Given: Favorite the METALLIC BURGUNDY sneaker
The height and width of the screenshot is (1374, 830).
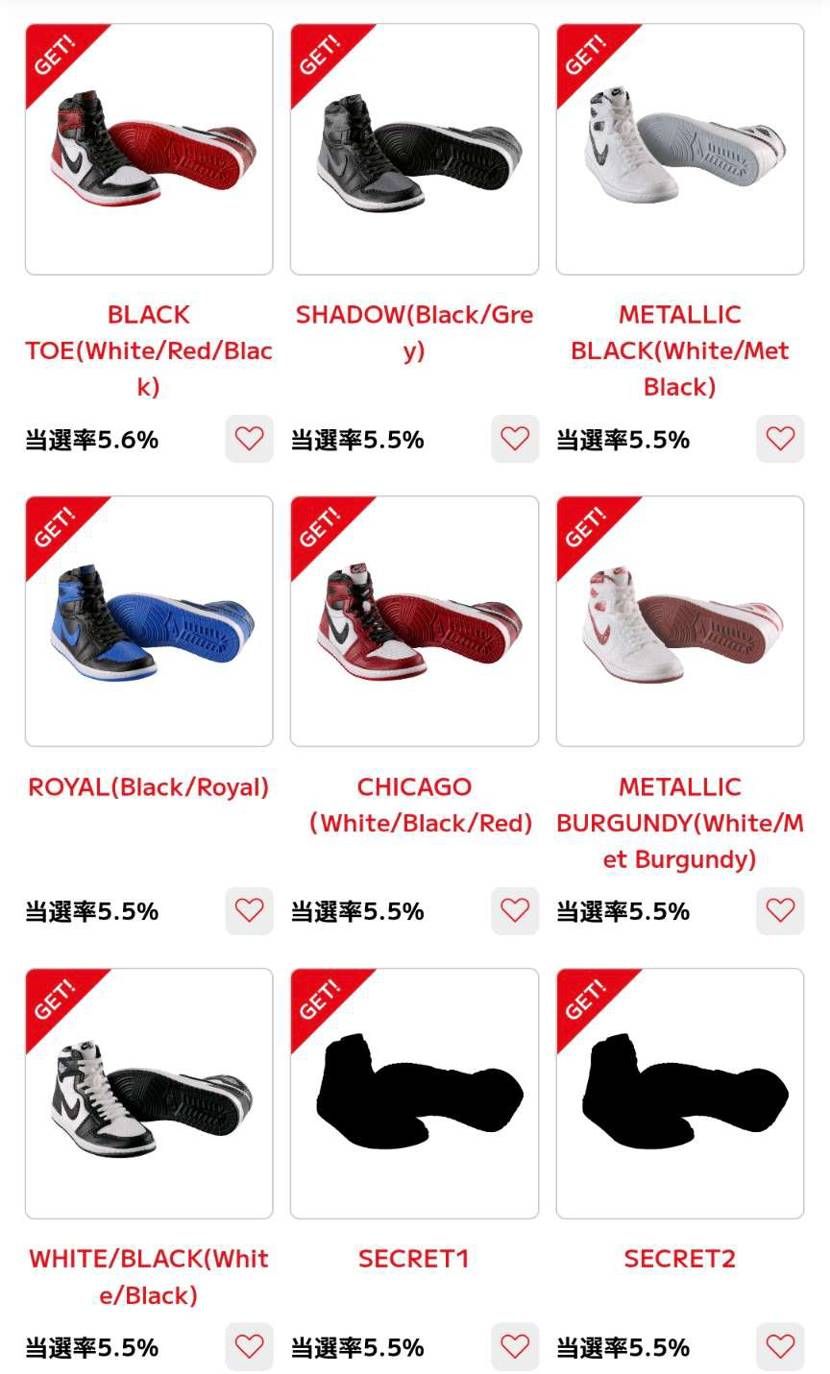Looking at the screenshot, I should [x=779, y=911].
